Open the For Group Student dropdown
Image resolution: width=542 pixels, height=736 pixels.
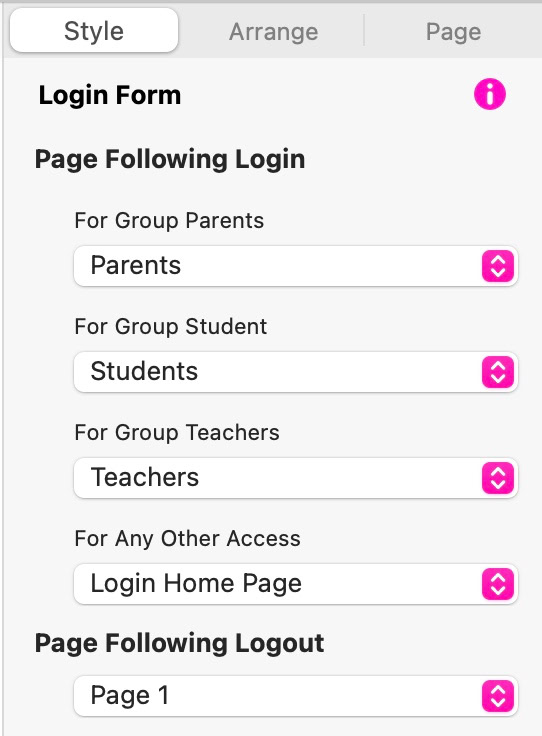point(296,372)
